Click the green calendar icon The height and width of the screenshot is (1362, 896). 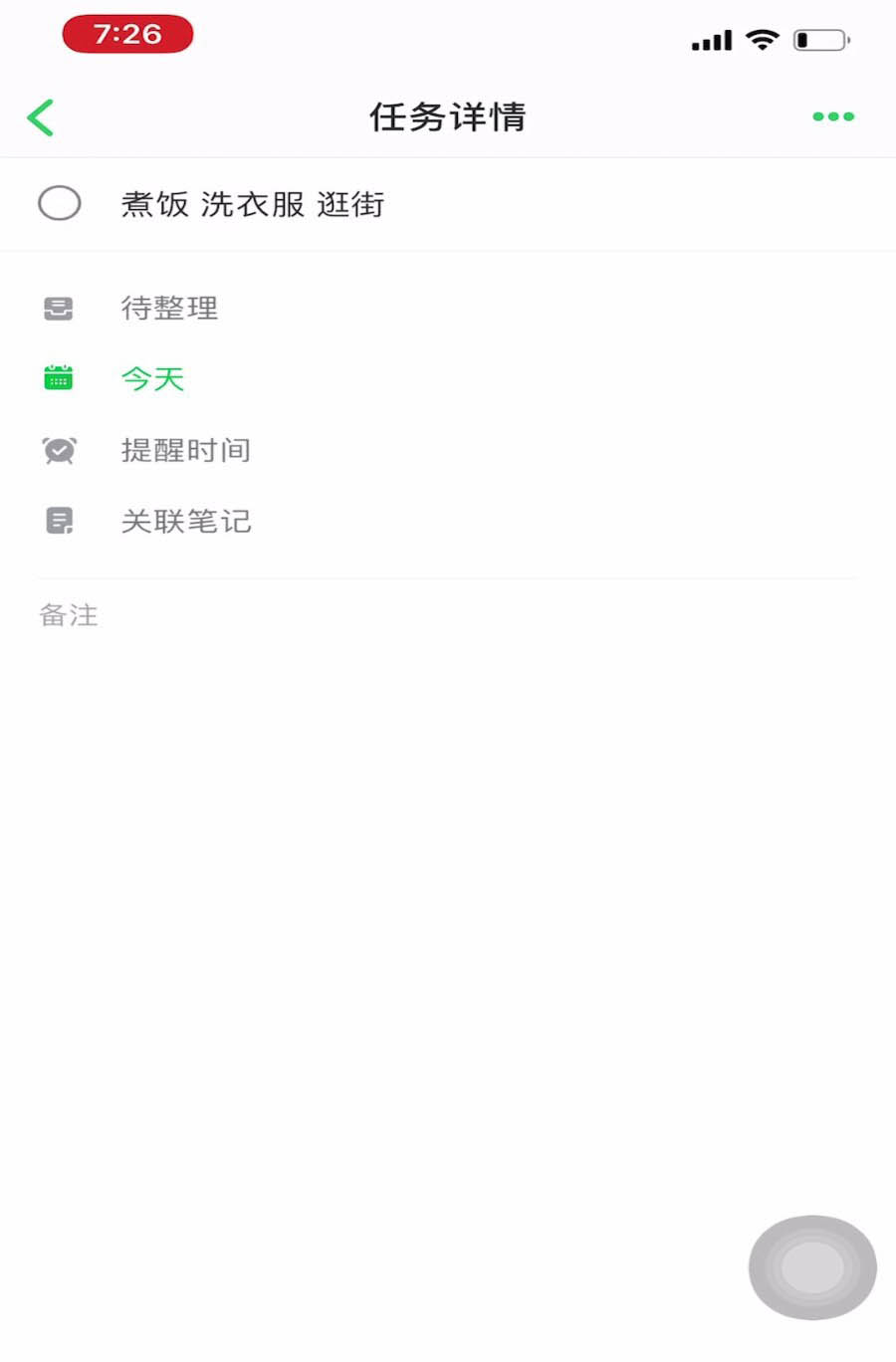pos(60,378)
